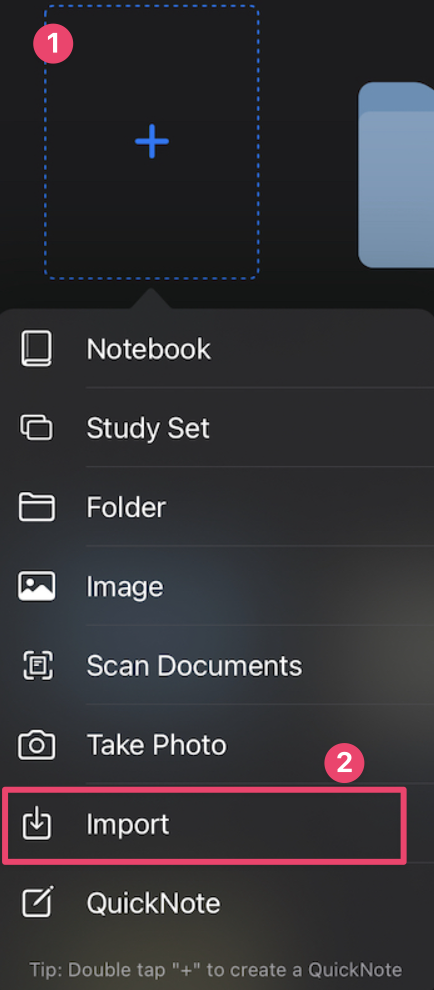Open the blue folder tile
The image size is (434, 990).
coord(396,175)
